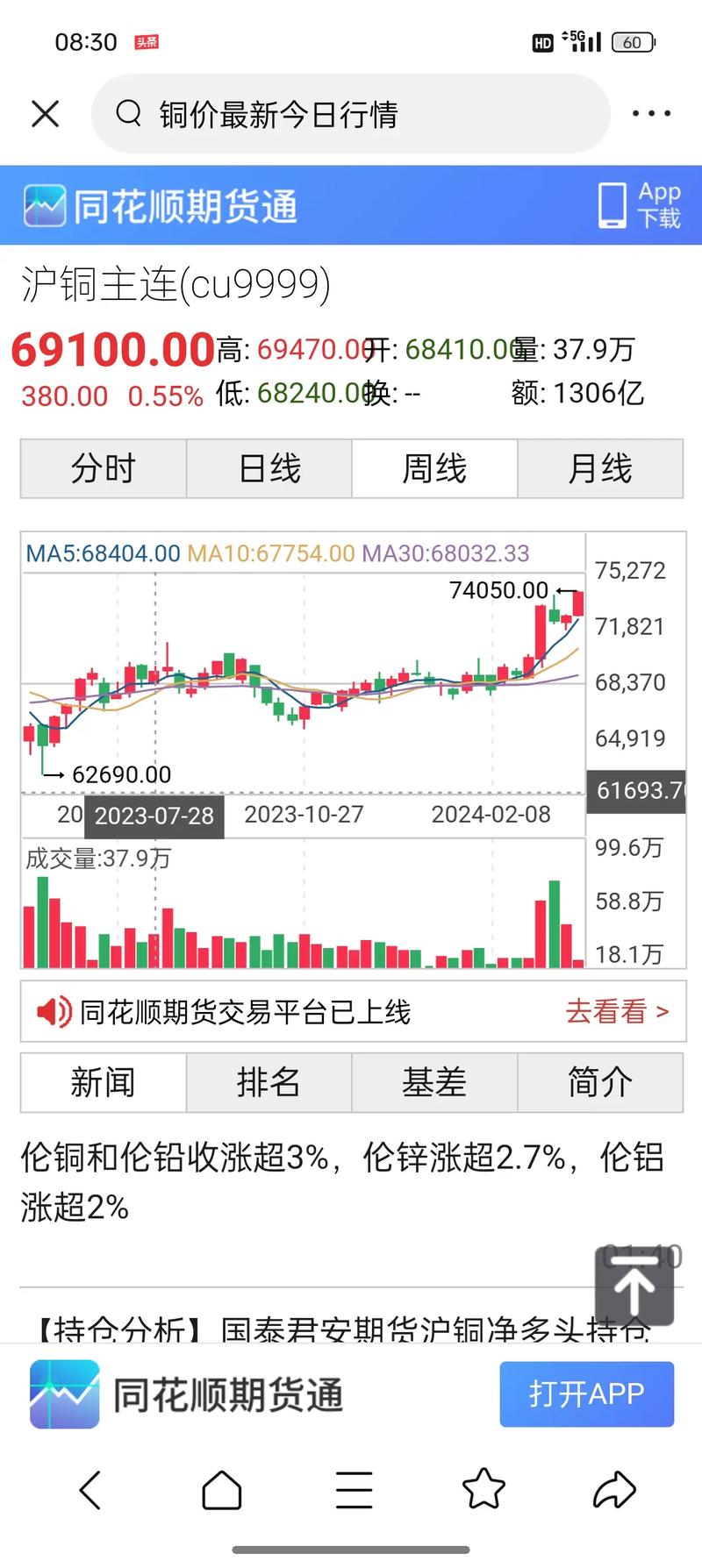Screen dimensions: 702x1568
Task: Close the page with the X icon
Action: click(46, 114)
